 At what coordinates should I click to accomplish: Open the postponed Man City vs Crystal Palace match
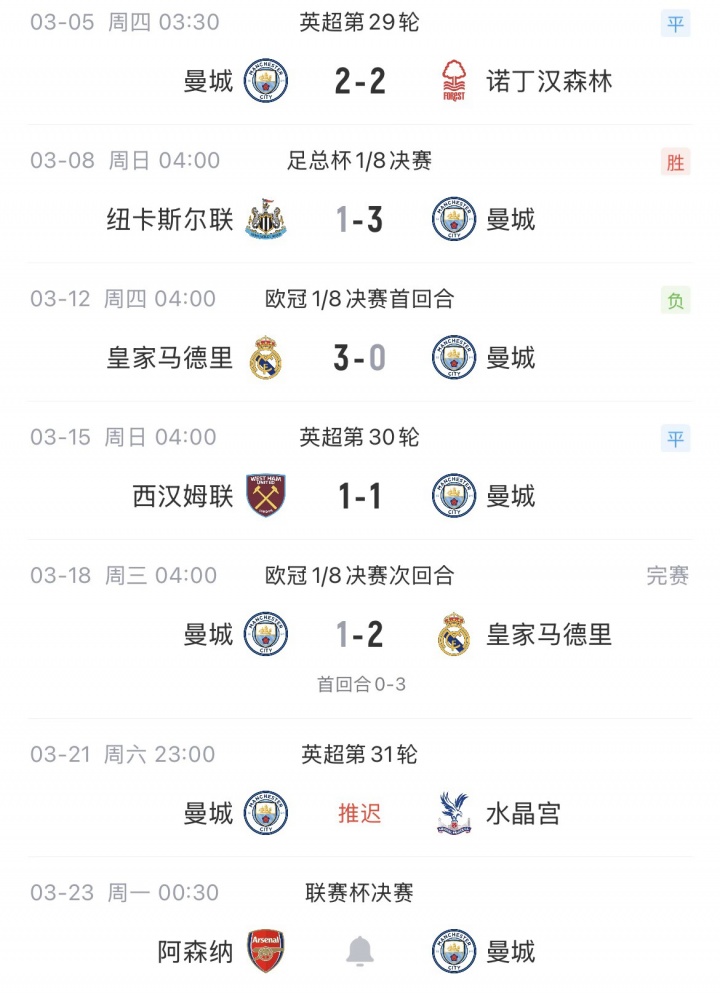360,813
